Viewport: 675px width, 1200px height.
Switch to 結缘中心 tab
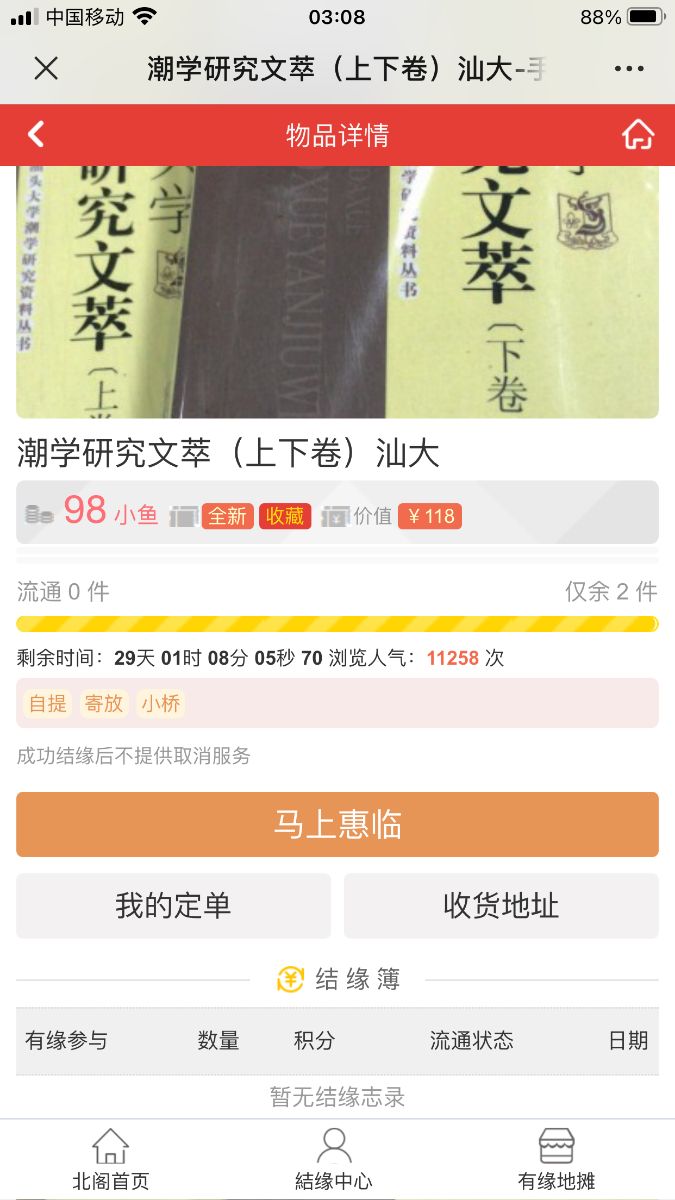[x=334, y=1160]
